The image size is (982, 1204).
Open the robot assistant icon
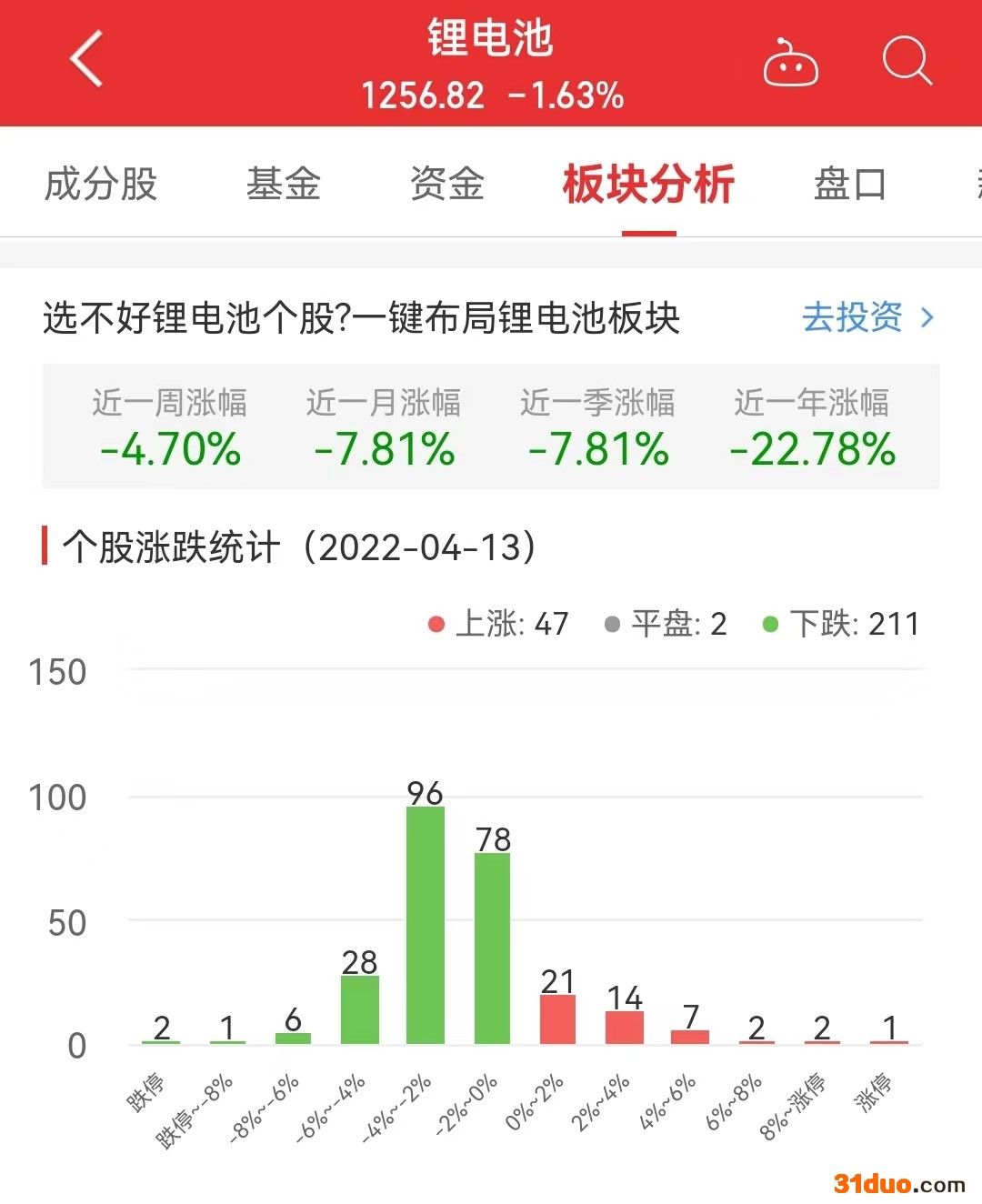click(x=790, y=64)
